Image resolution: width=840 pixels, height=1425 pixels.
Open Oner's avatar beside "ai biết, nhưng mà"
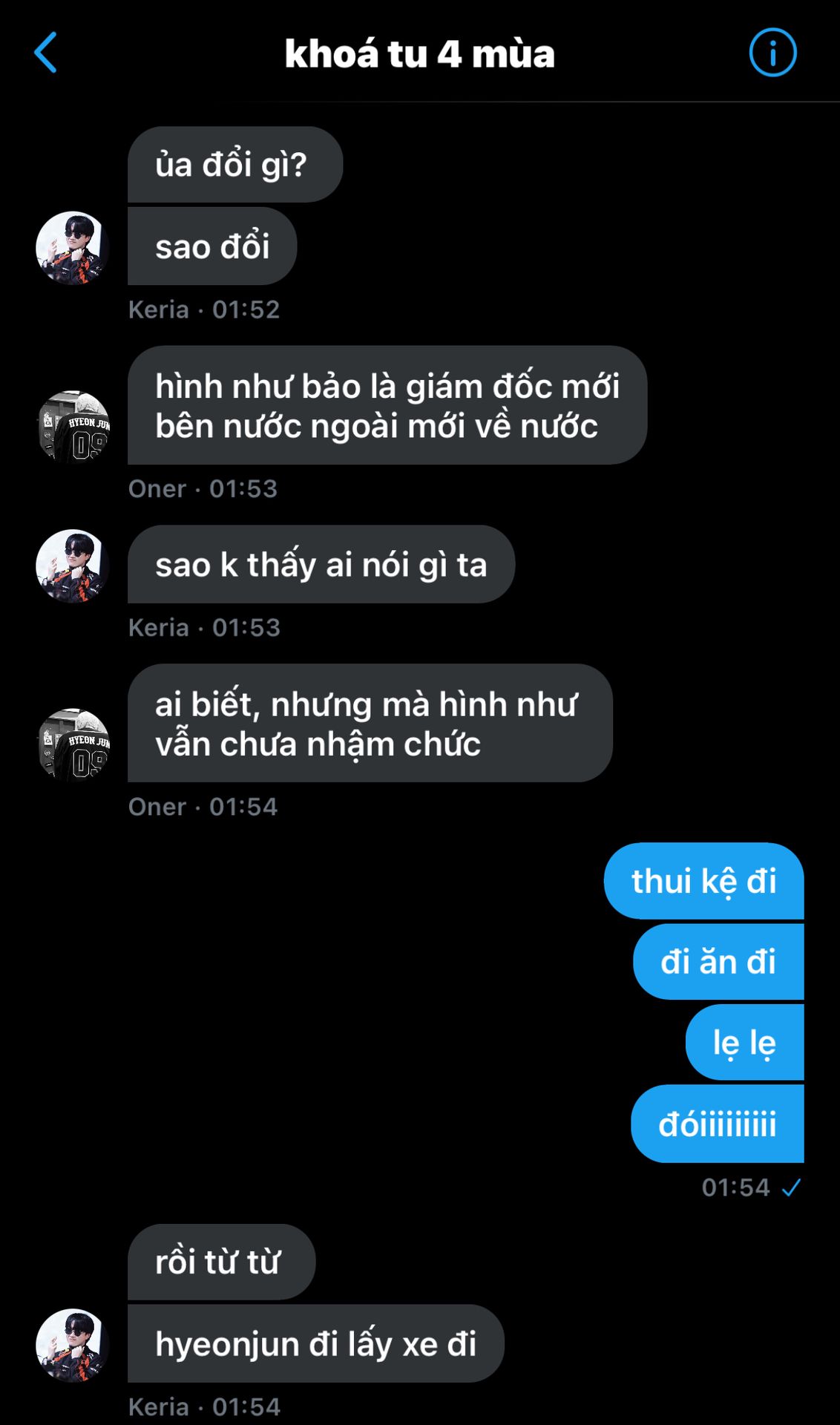pos(73,744)
